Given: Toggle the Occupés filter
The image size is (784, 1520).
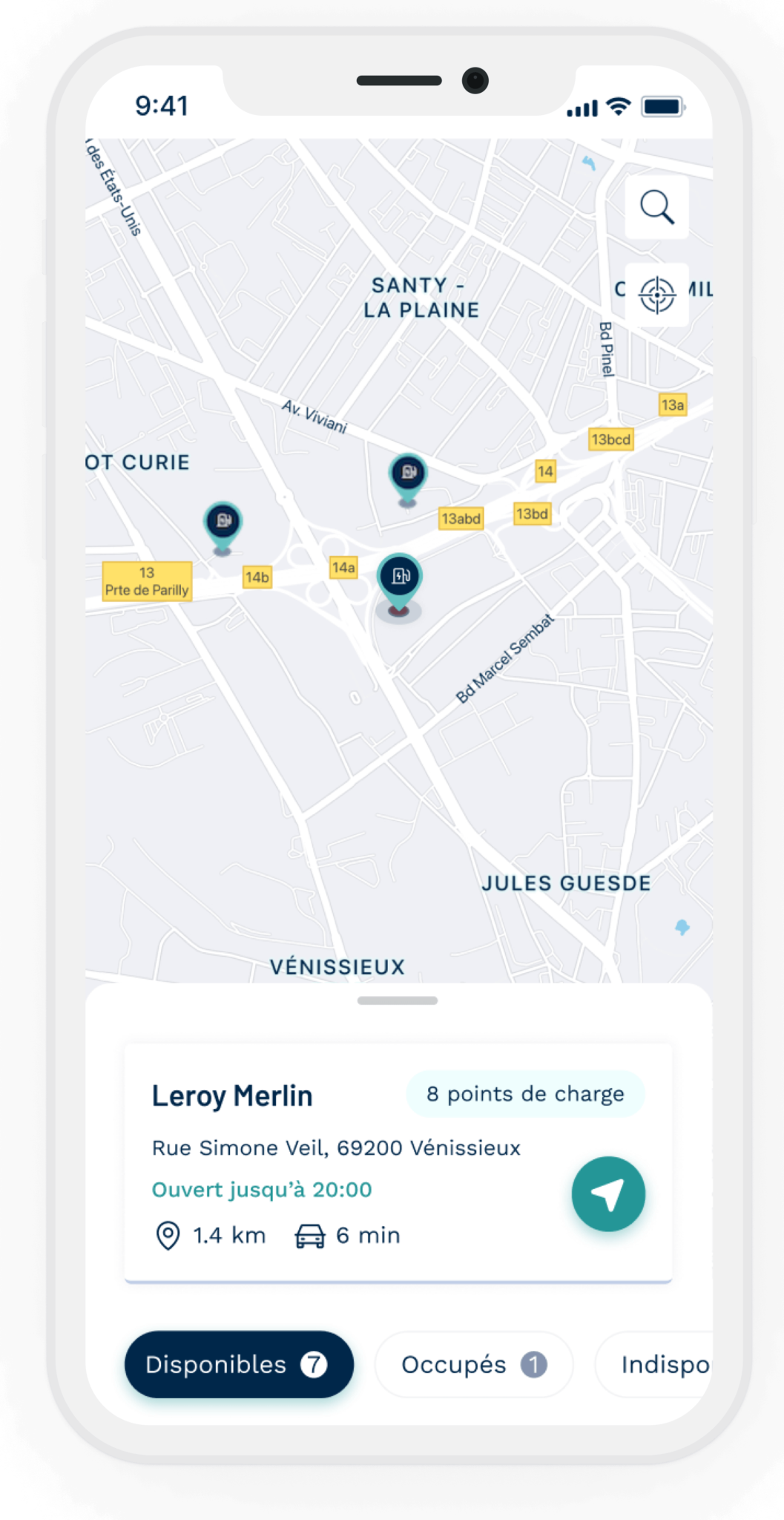Looking at the screenshot, I should 473,1364.
